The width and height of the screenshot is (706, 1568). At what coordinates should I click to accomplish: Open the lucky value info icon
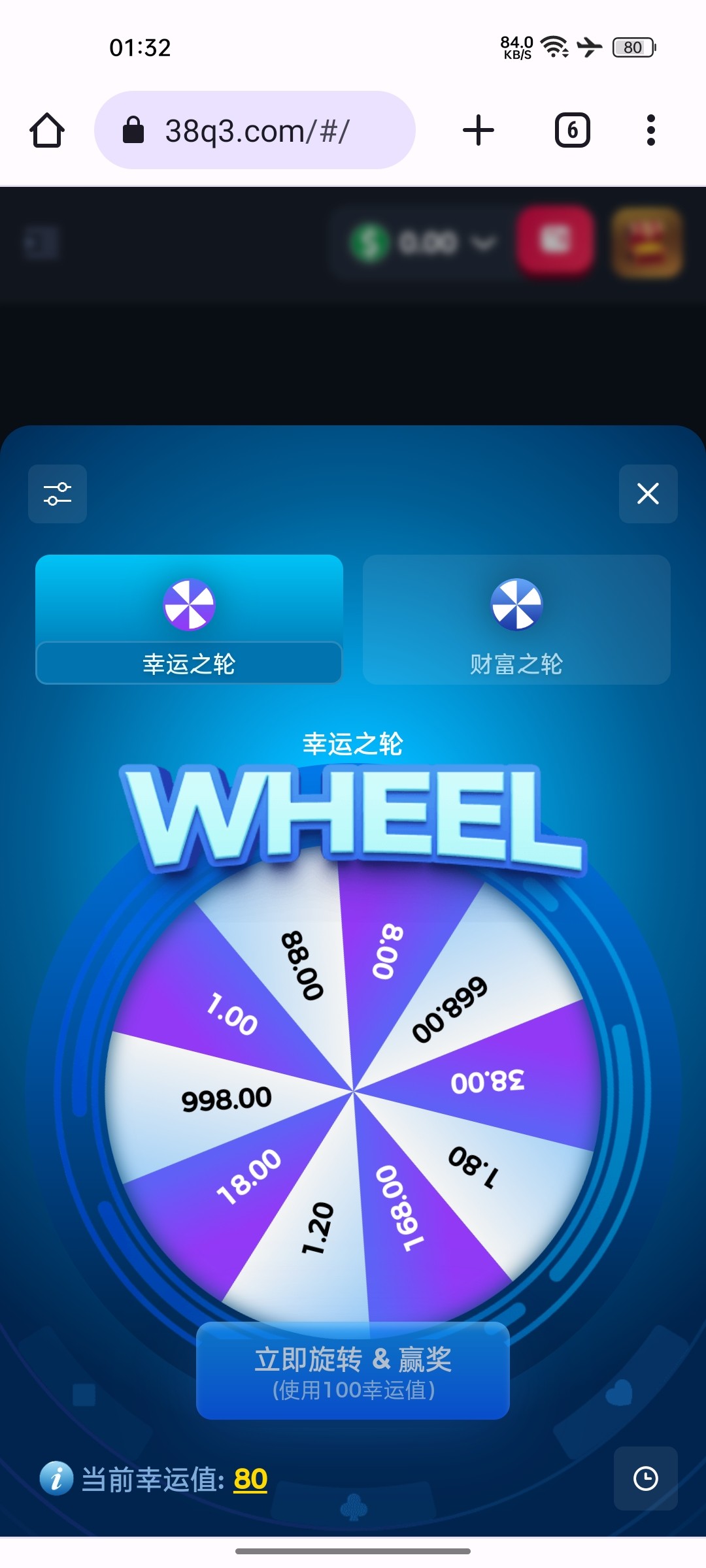click(56, 1478)
